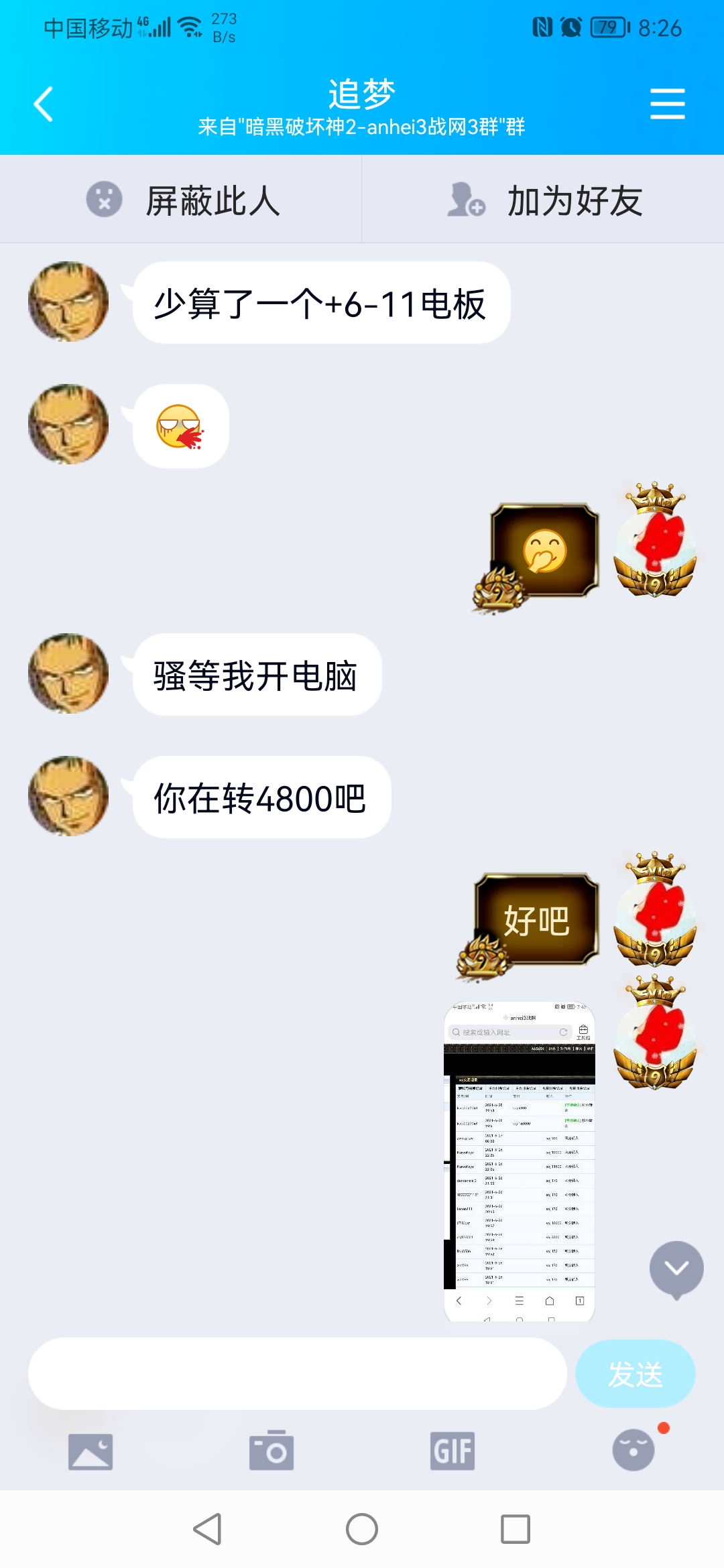This screenshot has height=1568, width=724.
Task: Jump to latest messages arrow
Action: coord(676,1268)
